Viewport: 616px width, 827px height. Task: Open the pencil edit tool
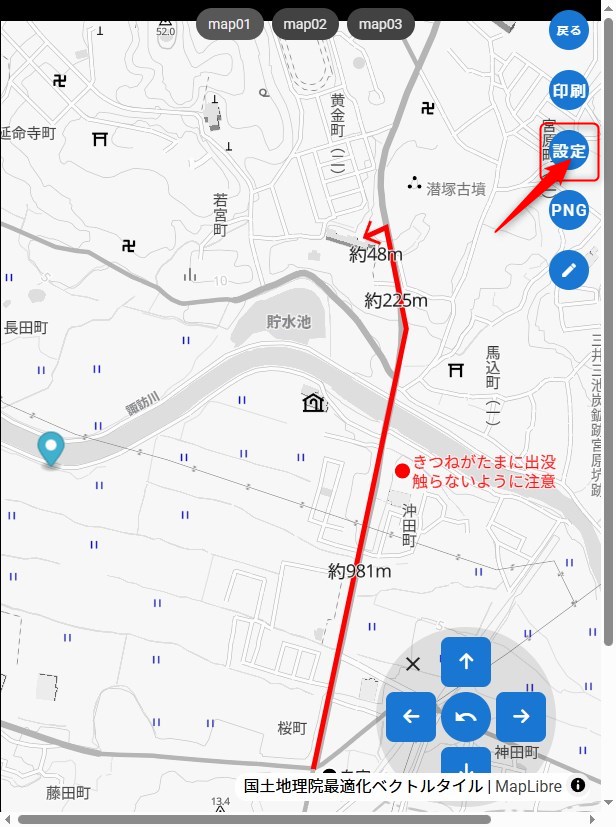pyautogui.click(x=568, y=270)
